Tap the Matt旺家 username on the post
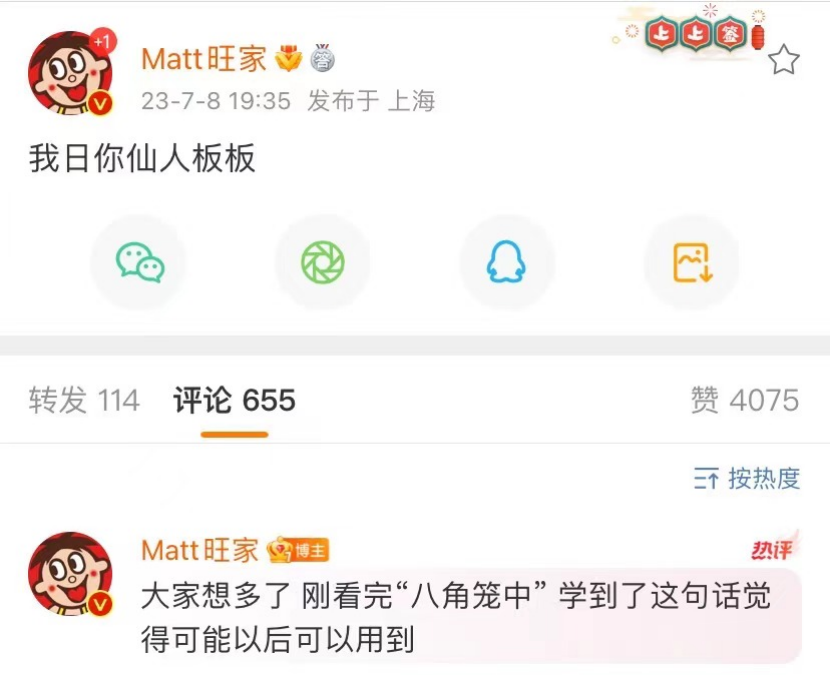The width and height of the screenshot is (830, 676). tap(204, 59)
